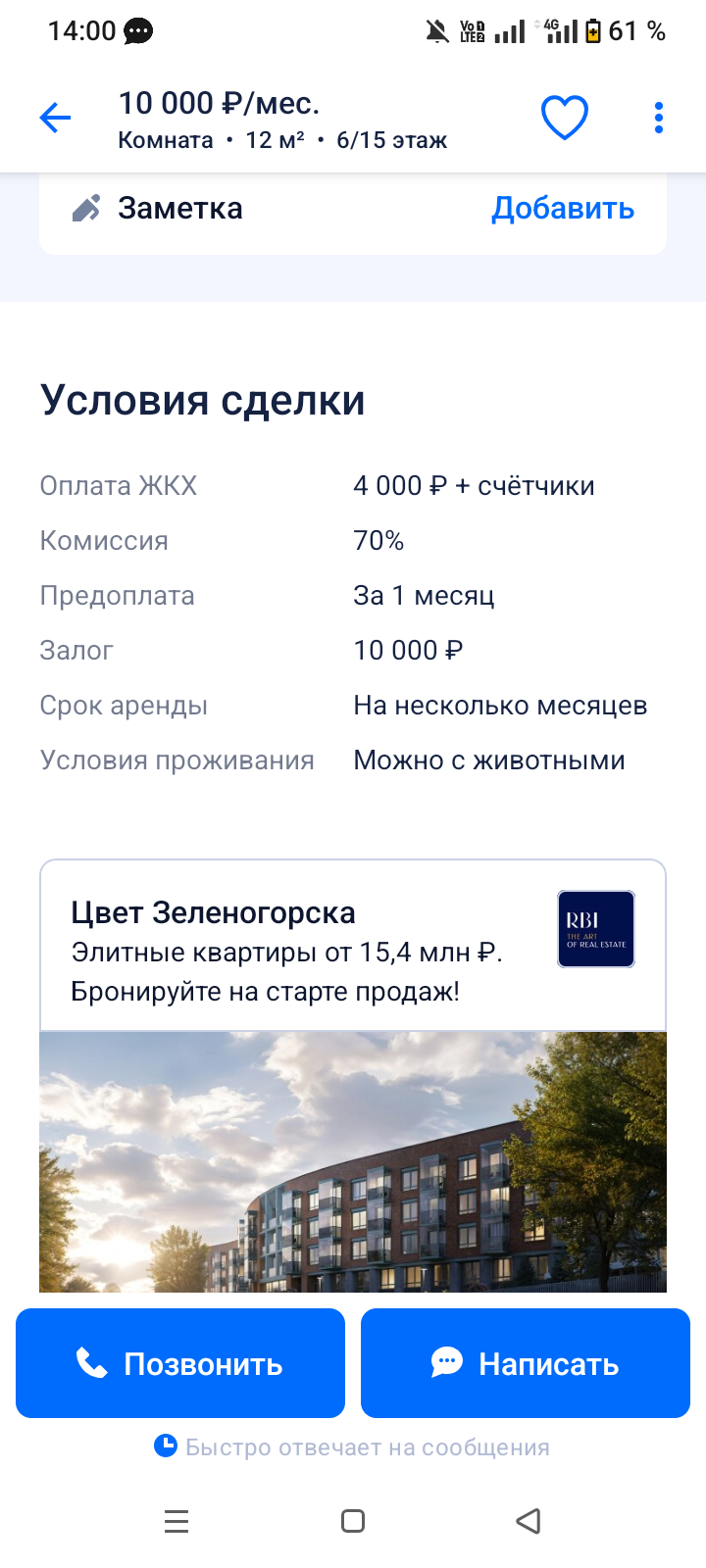
Task: Open the RBI developer logo
Action: [x=595, y=928]
